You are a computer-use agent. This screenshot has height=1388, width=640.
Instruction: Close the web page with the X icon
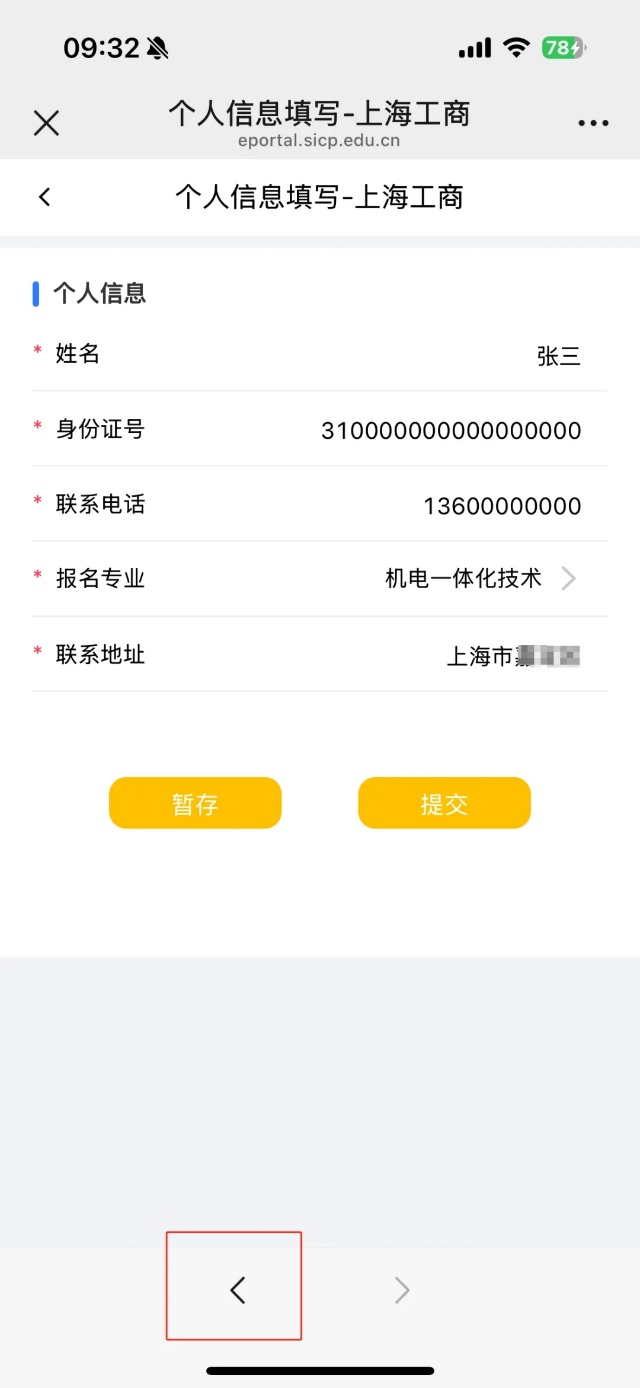pos(46,123)
